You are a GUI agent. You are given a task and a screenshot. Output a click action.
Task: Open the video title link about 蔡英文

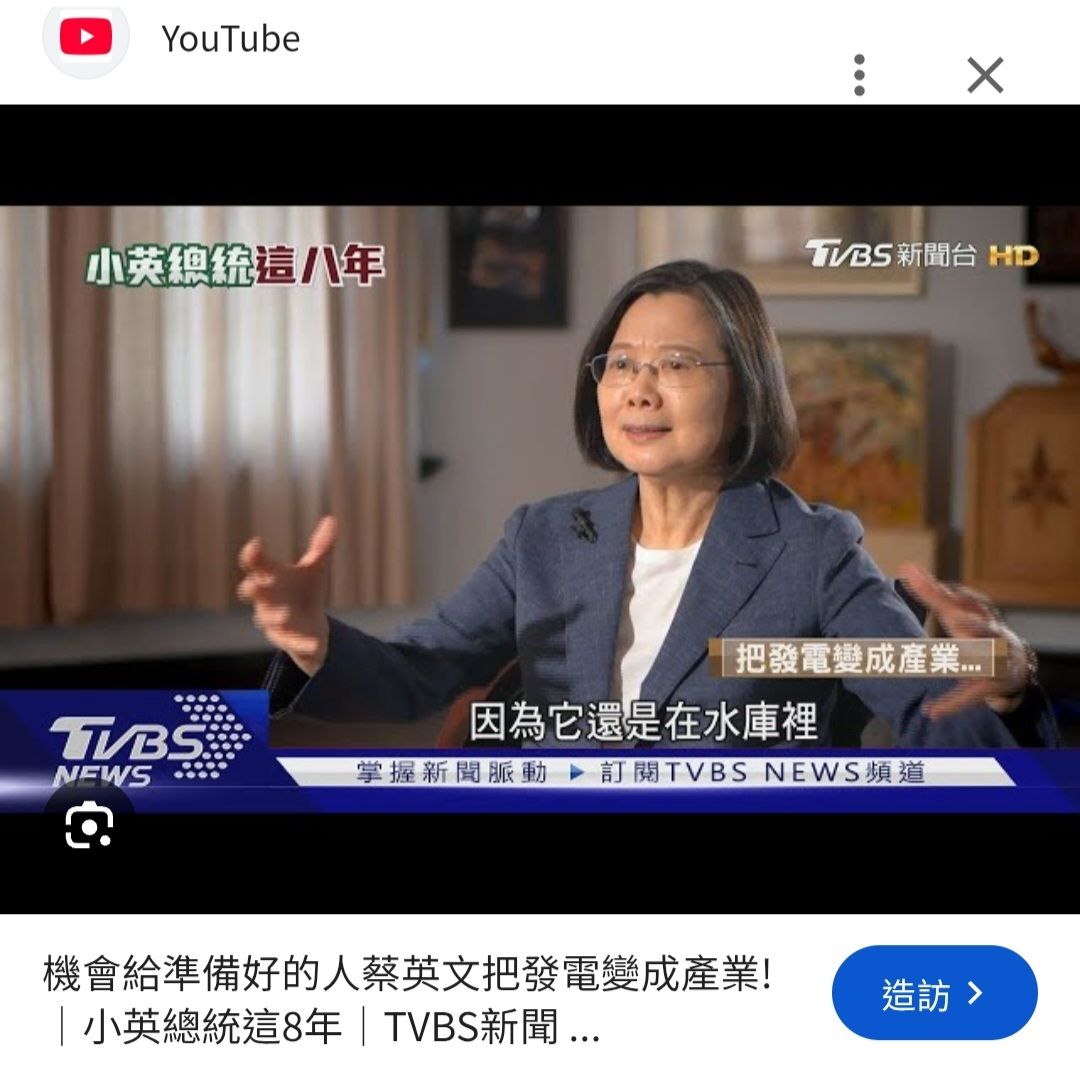point(408,1000)
